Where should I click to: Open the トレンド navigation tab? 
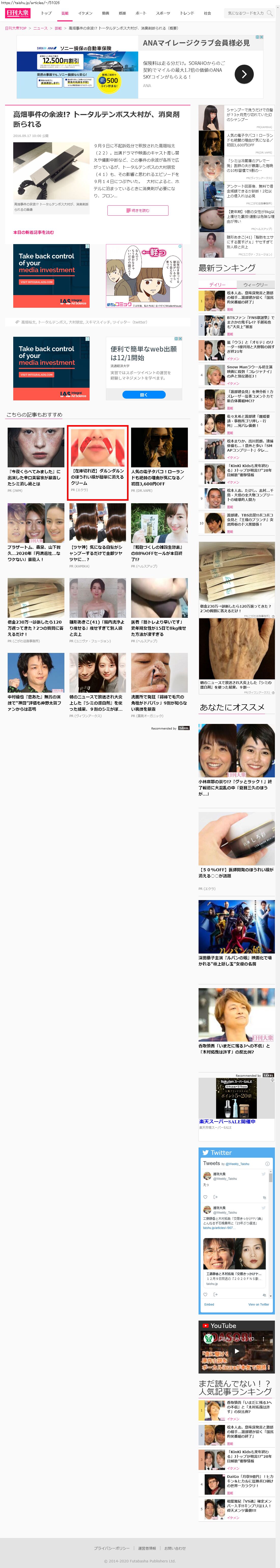(x=187, y=13)
